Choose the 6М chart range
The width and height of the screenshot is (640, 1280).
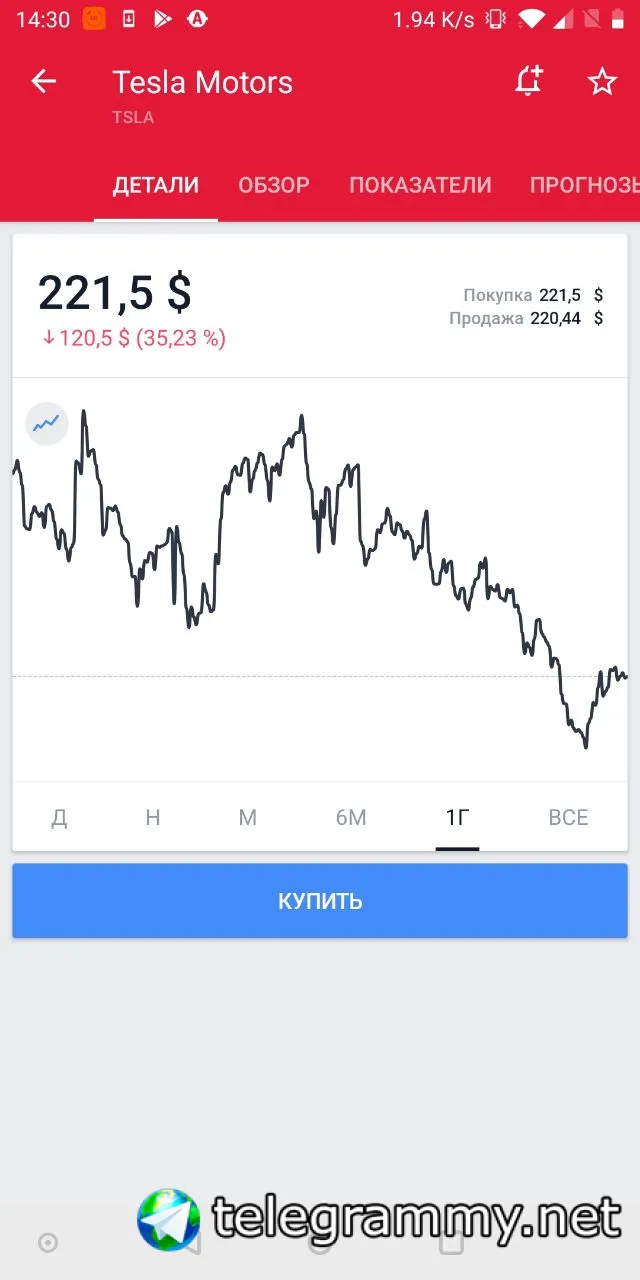351,818
